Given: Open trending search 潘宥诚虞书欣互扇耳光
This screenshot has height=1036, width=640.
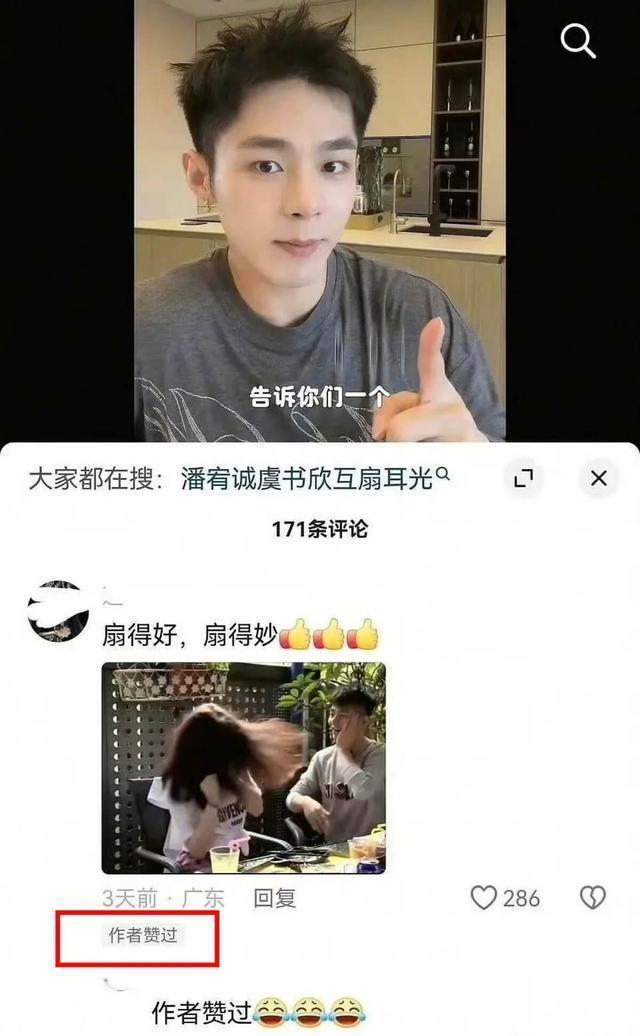Looking at the screenshot, I should coord(315,478).
